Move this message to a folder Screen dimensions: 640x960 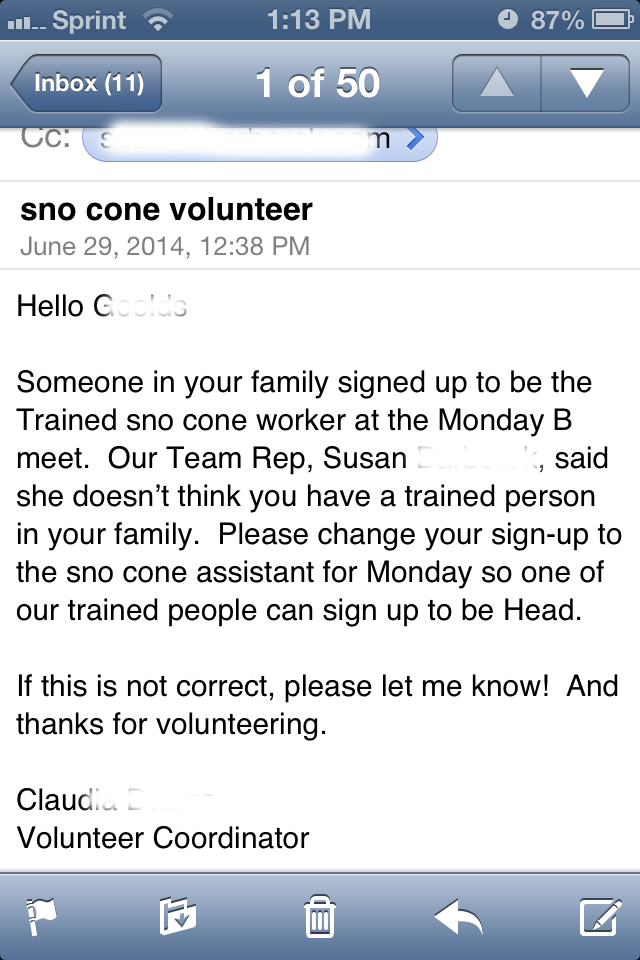click(x=178, y=915)
